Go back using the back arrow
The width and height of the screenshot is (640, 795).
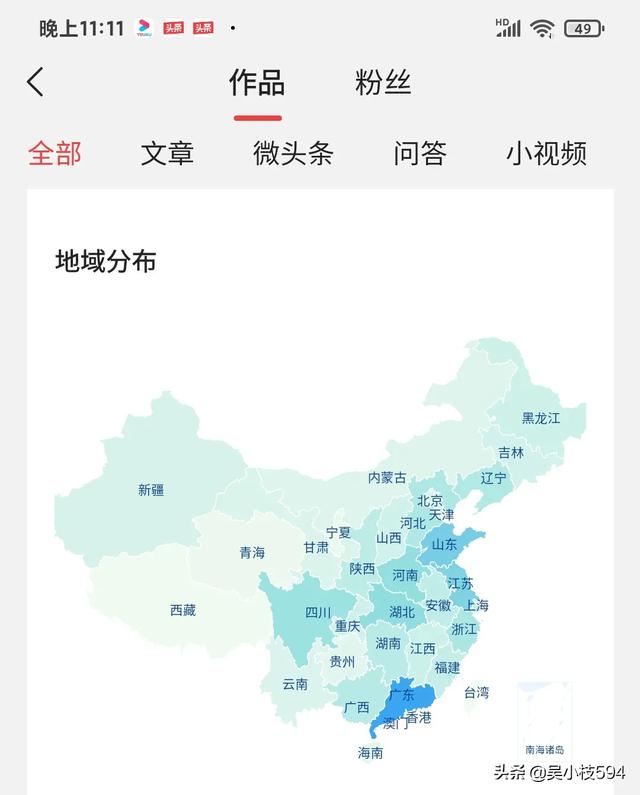[x=36, y=82]
